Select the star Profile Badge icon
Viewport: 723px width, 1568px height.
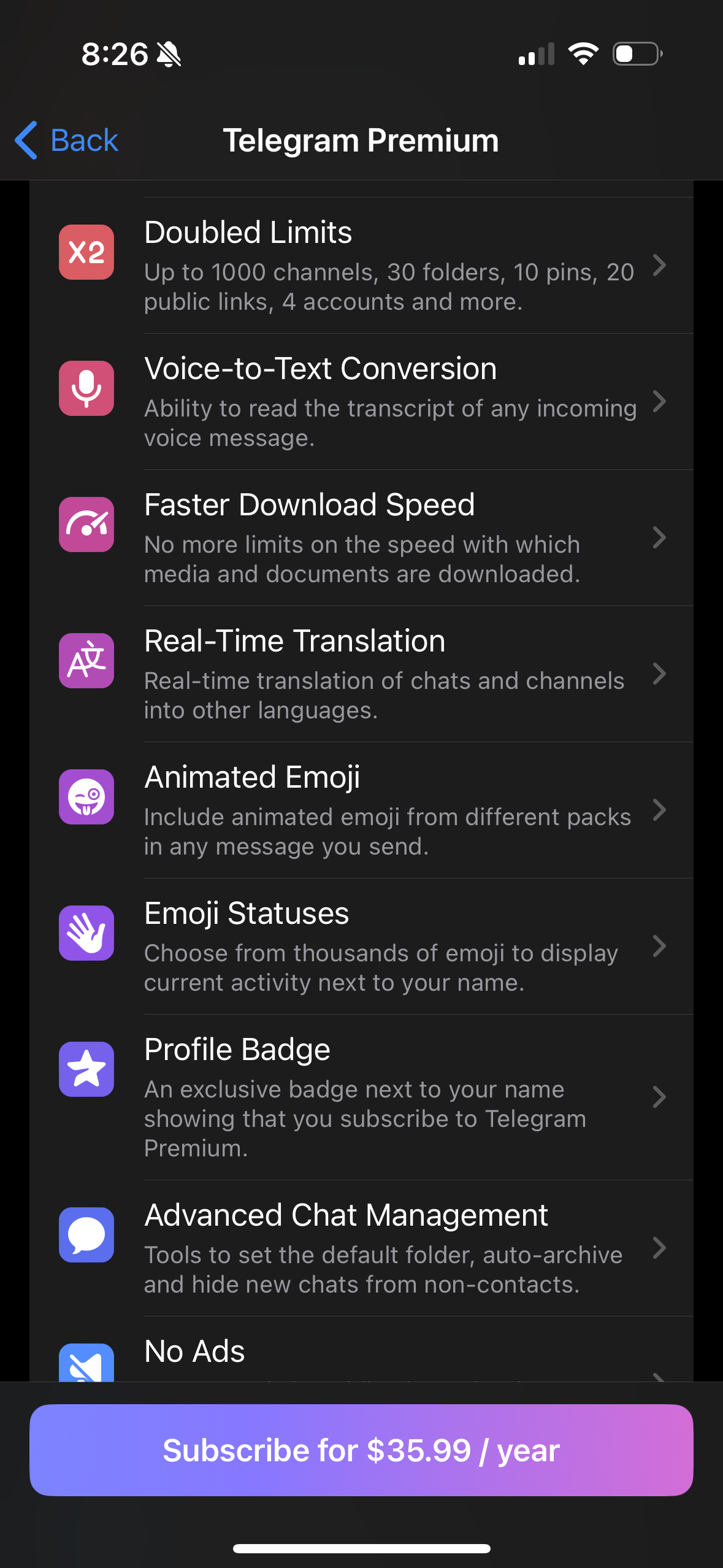pos(86,1069)
